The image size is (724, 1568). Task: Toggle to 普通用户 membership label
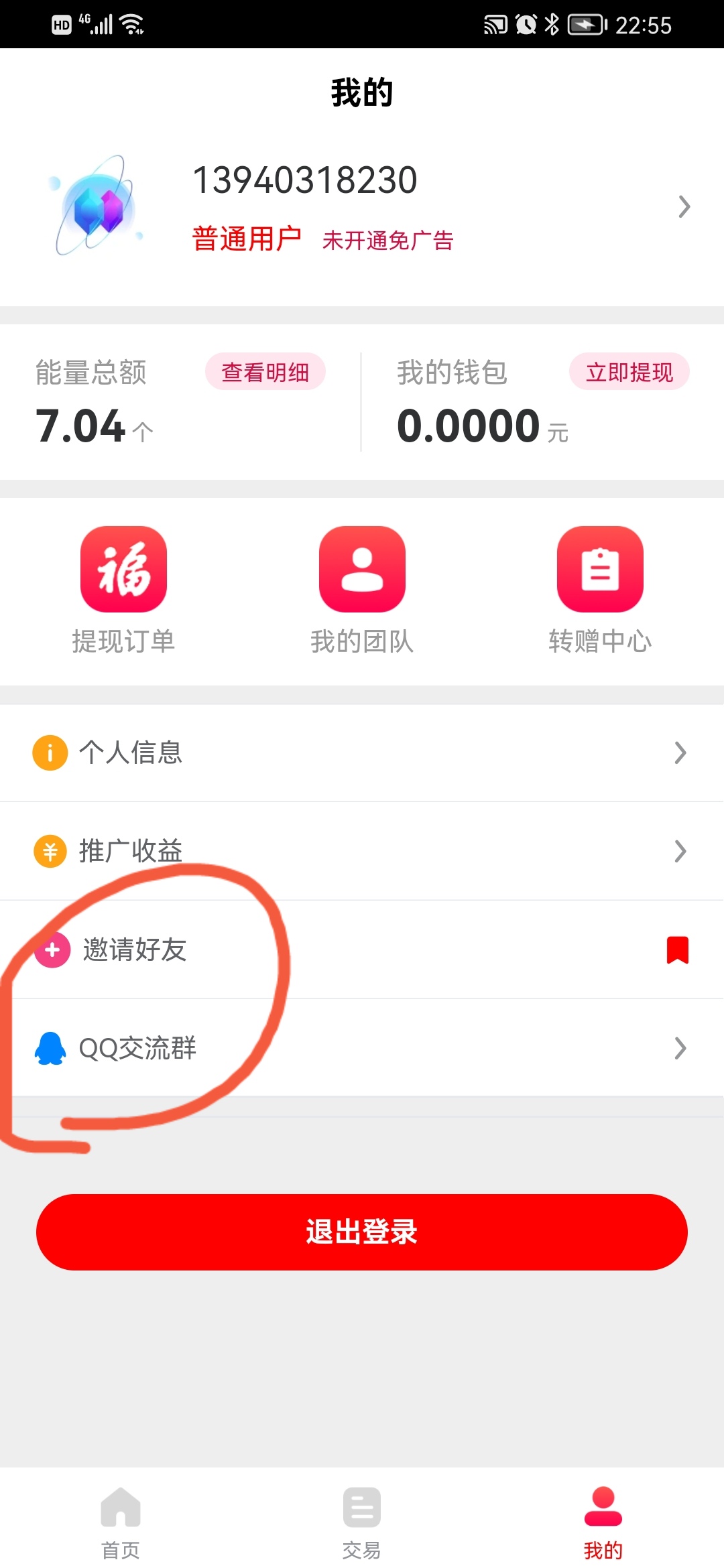[x=246, y=239]
